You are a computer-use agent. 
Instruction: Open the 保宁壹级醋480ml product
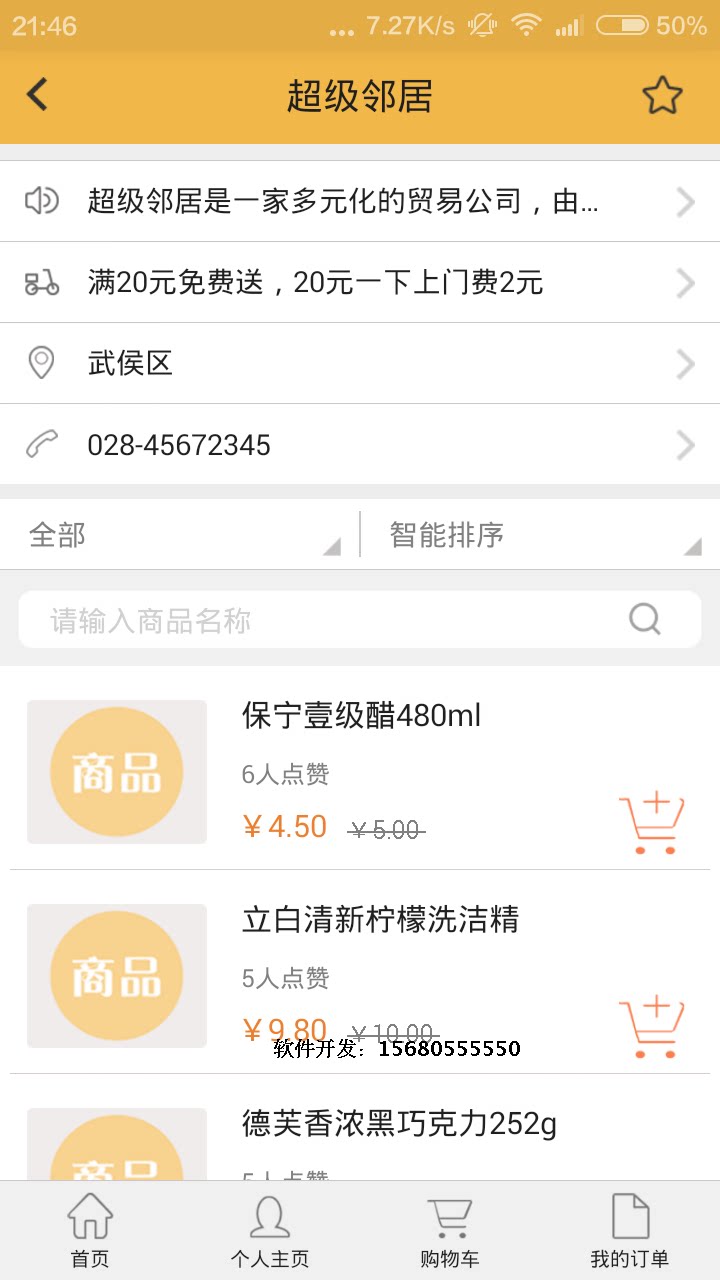click(x=362, y=716)
